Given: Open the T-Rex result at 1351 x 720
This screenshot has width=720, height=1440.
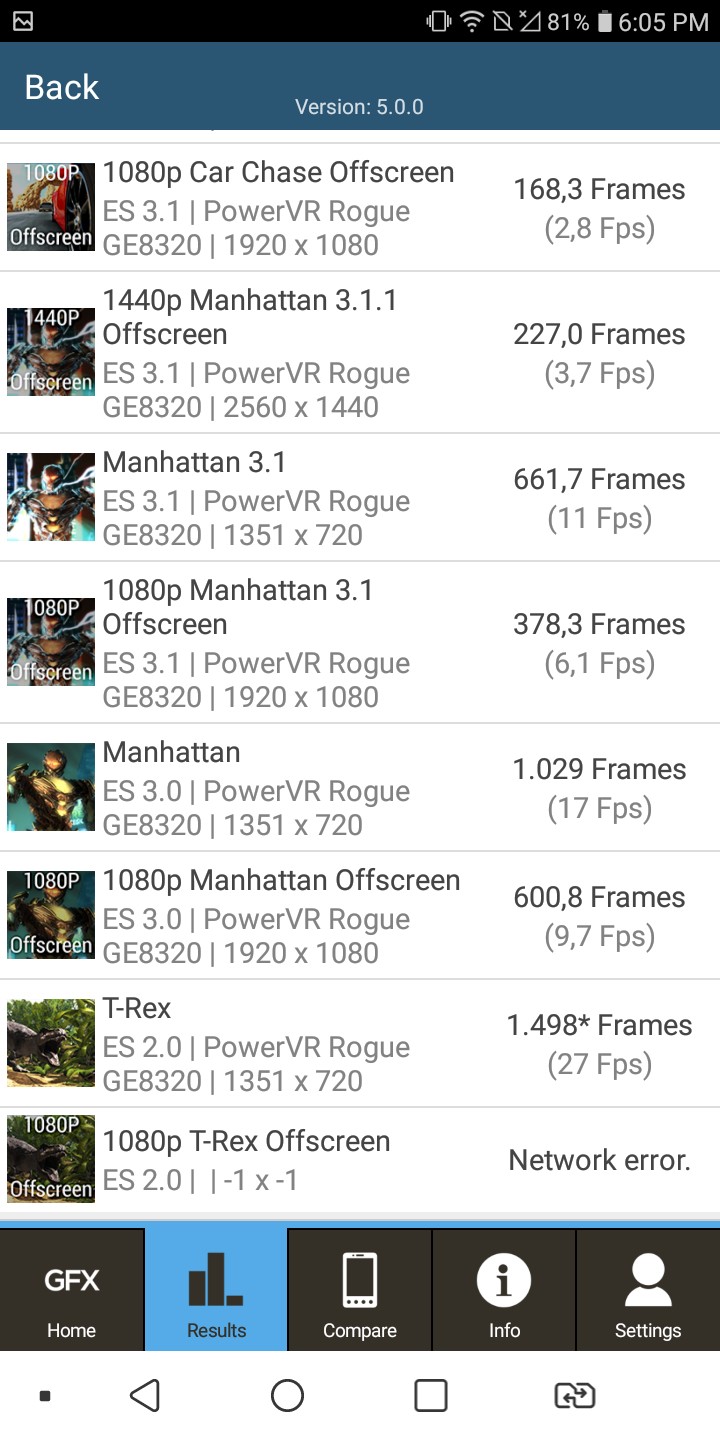Looking at the screenshot, I should pyautogui.click(x=360, y=1044).
